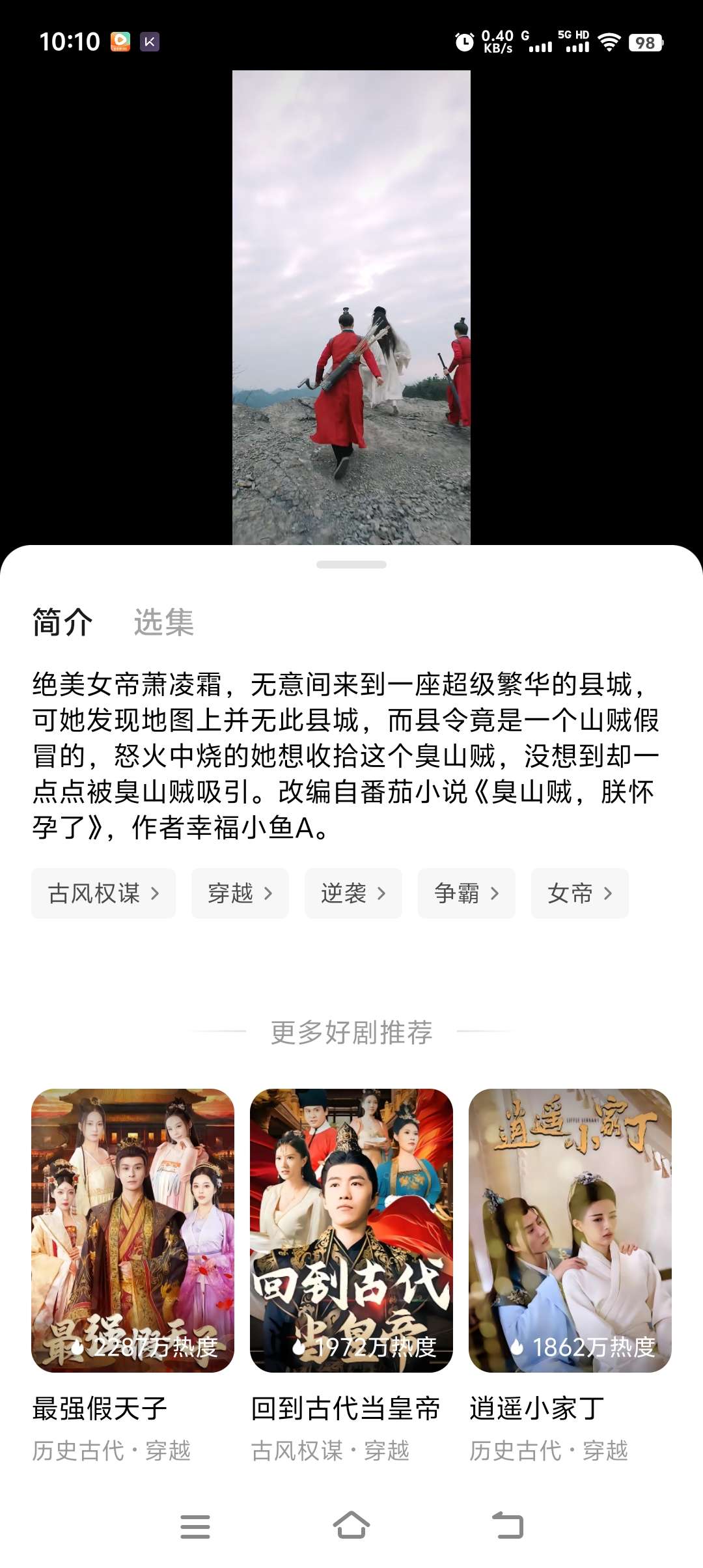
Task: Go back with the system back button
Action: click(508, 1526)
